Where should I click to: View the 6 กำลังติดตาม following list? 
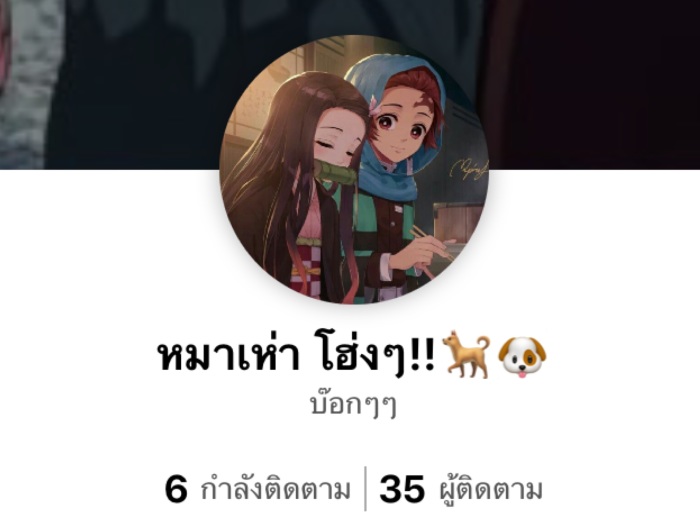tap(258, 490)
